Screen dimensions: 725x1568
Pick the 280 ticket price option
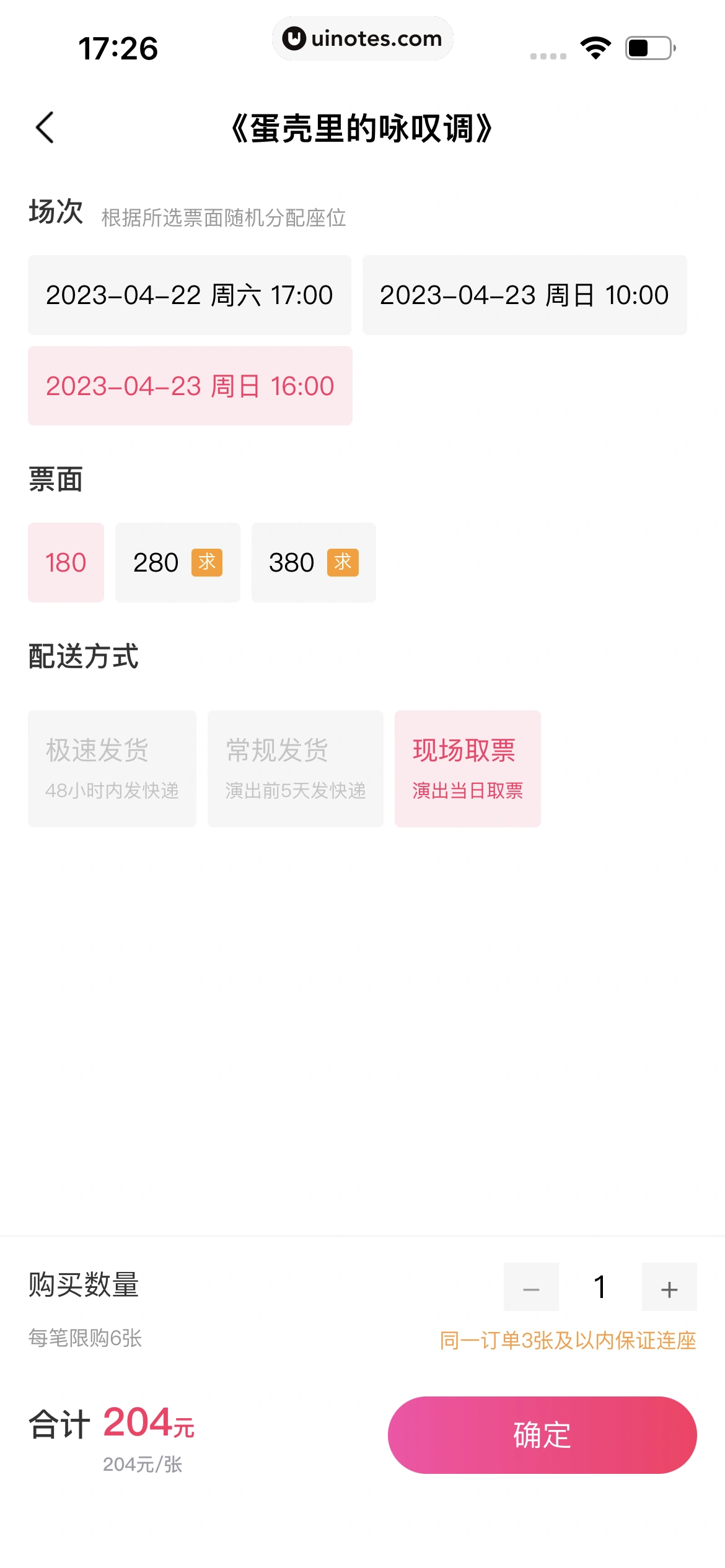tap(177, 562)
